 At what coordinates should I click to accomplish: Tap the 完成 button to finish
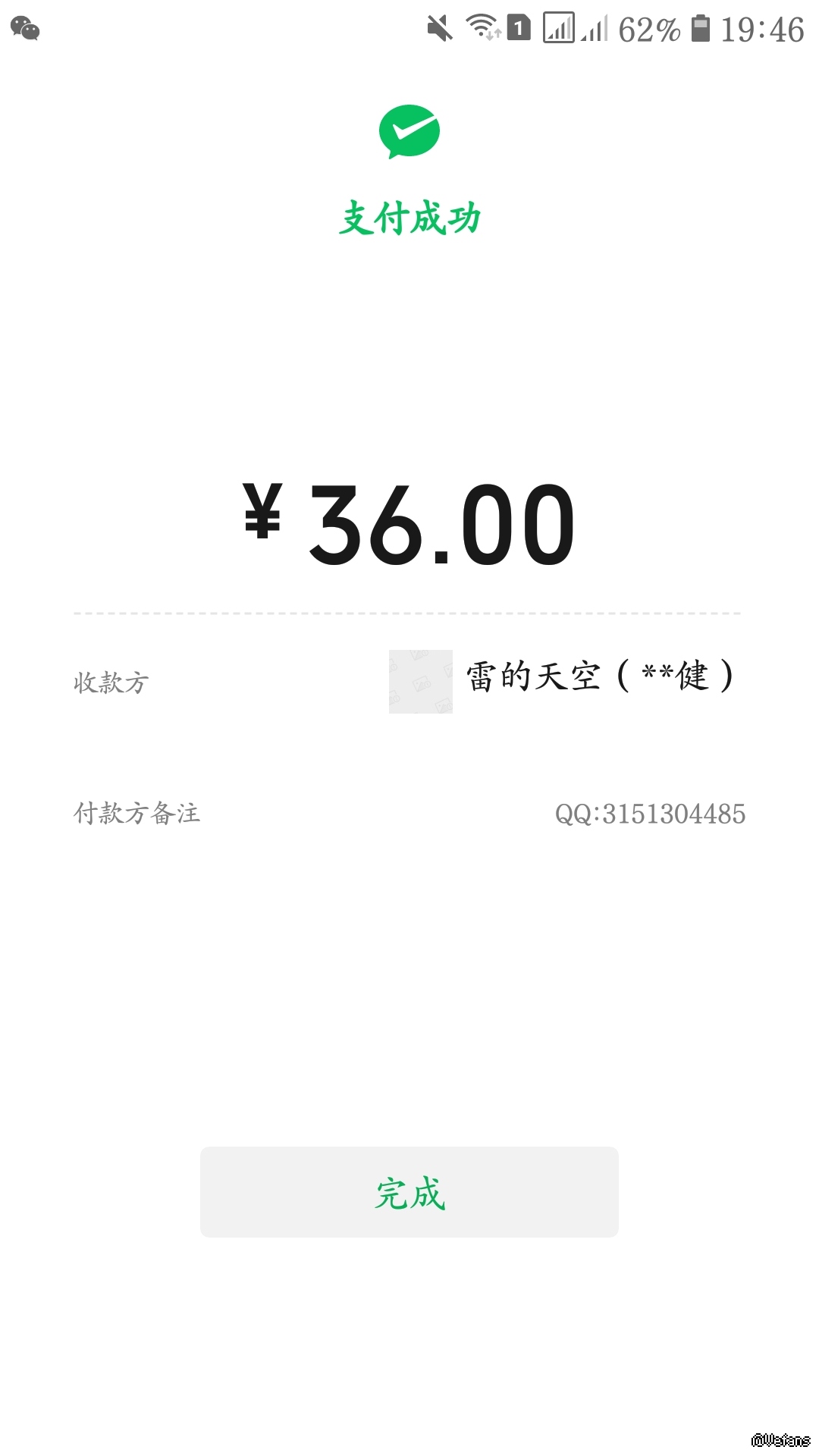(409, 1192)
